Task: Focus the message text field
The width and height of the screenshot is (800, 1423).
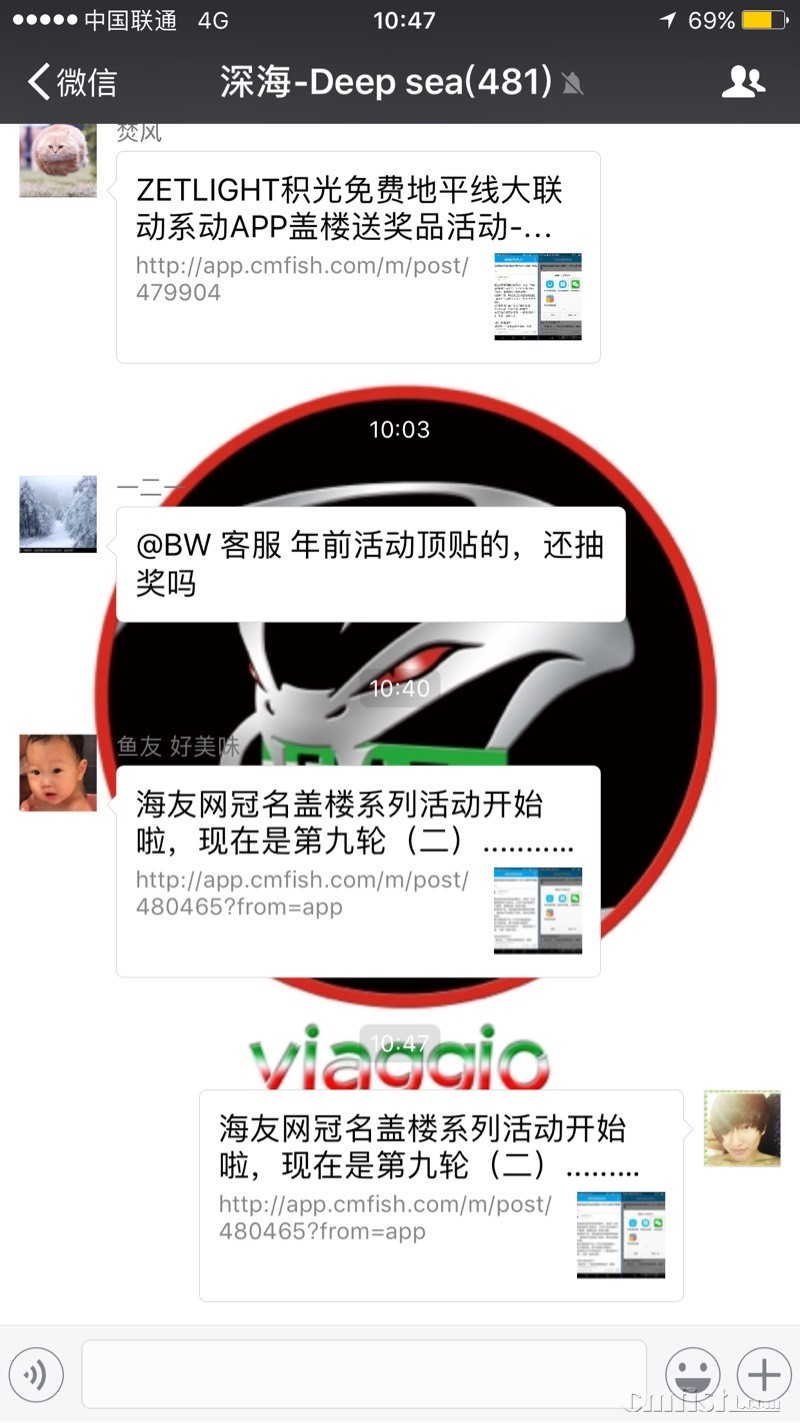Action: (x=364, y=1375)
